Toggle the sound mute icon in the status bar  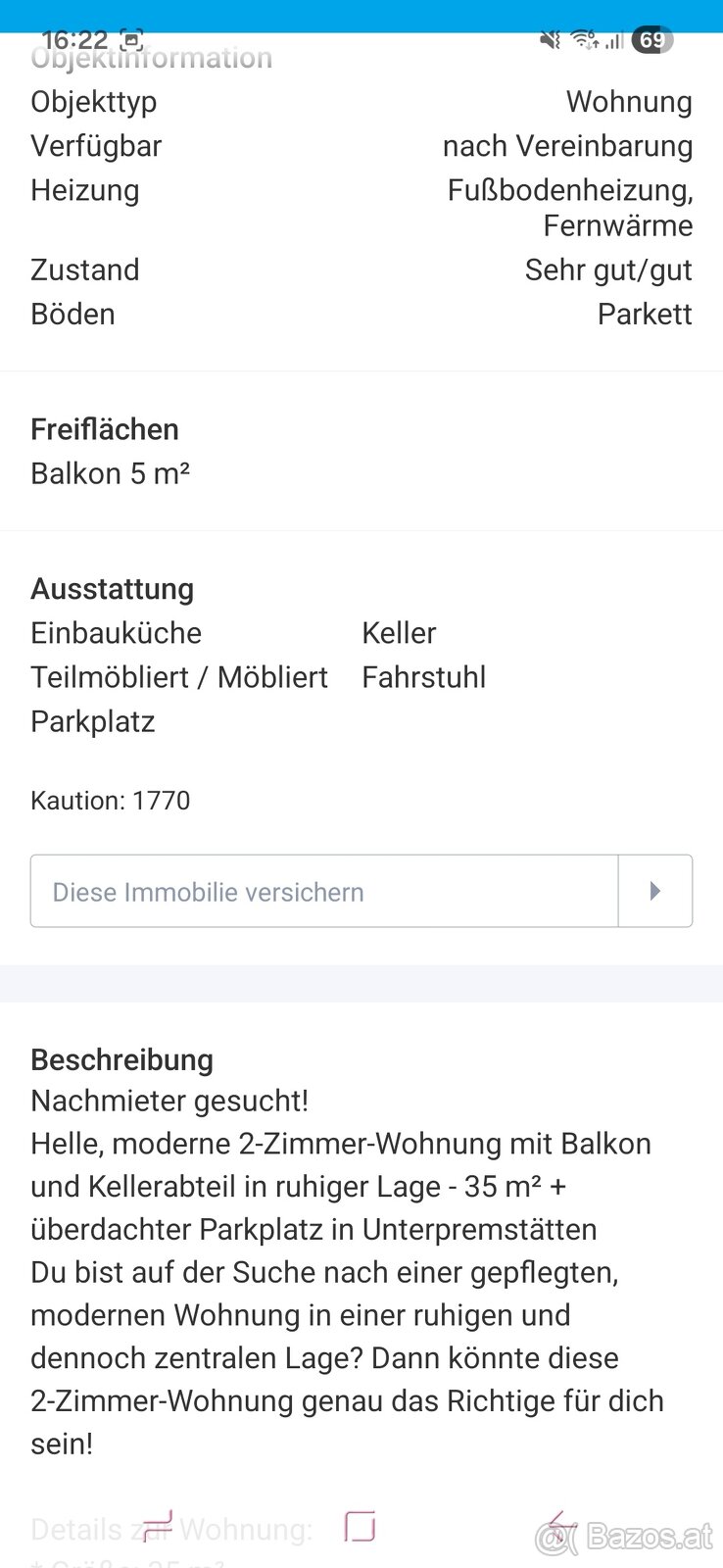tap(550, 39)
